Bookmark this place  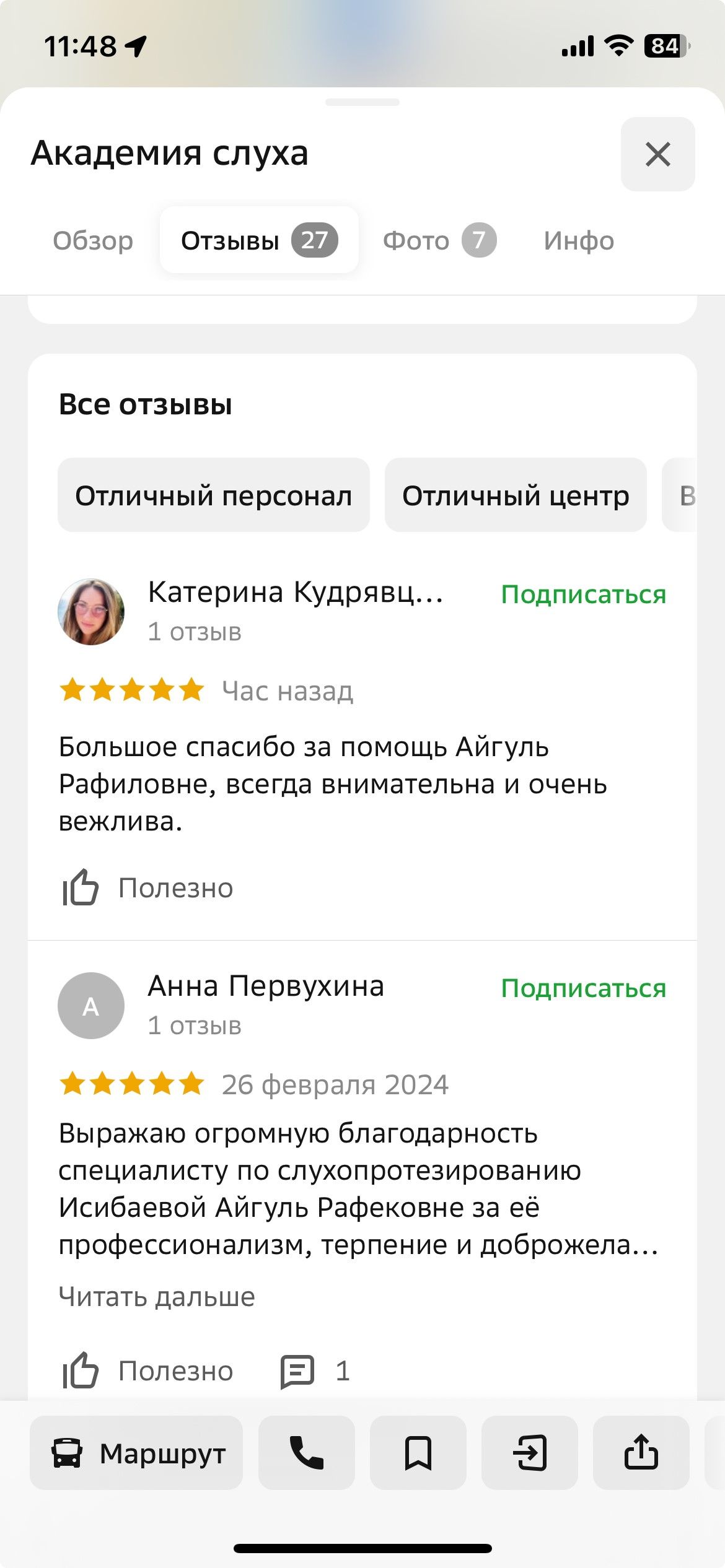pyautogui.click(x=418, y=1452)
